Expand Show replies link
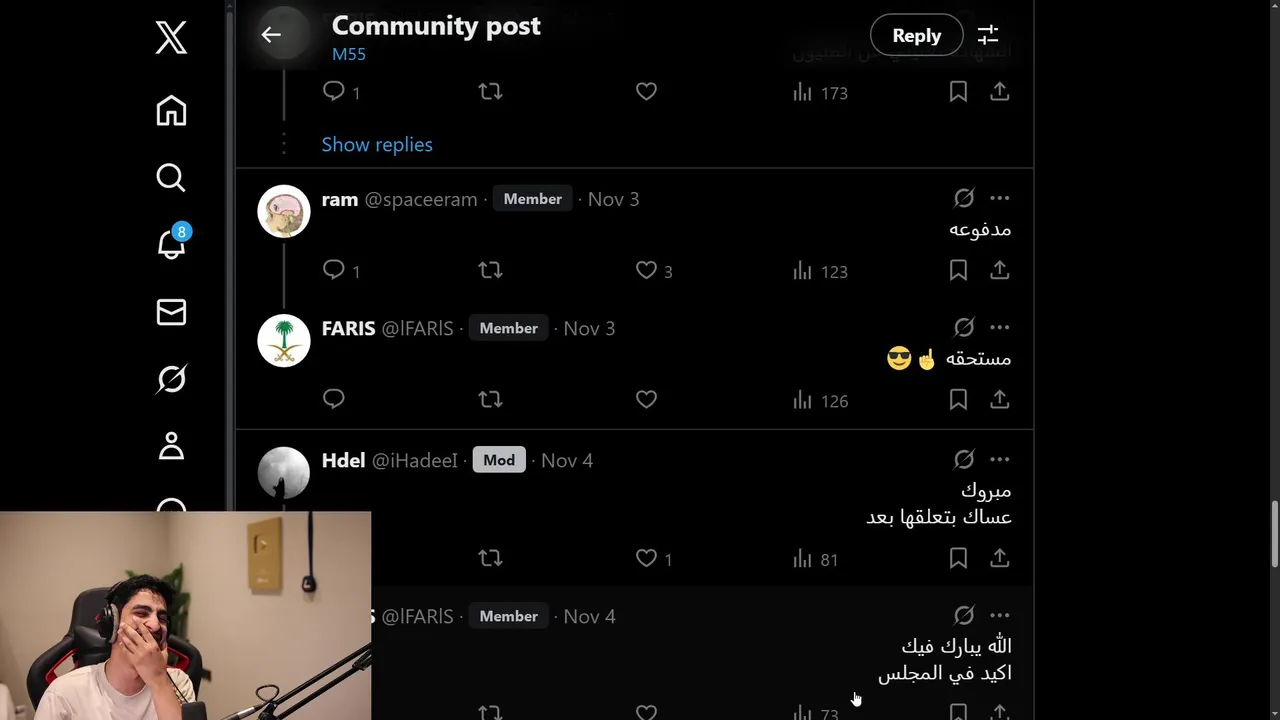The height and width of the screenshot is (720, 1280). (377, 145)
